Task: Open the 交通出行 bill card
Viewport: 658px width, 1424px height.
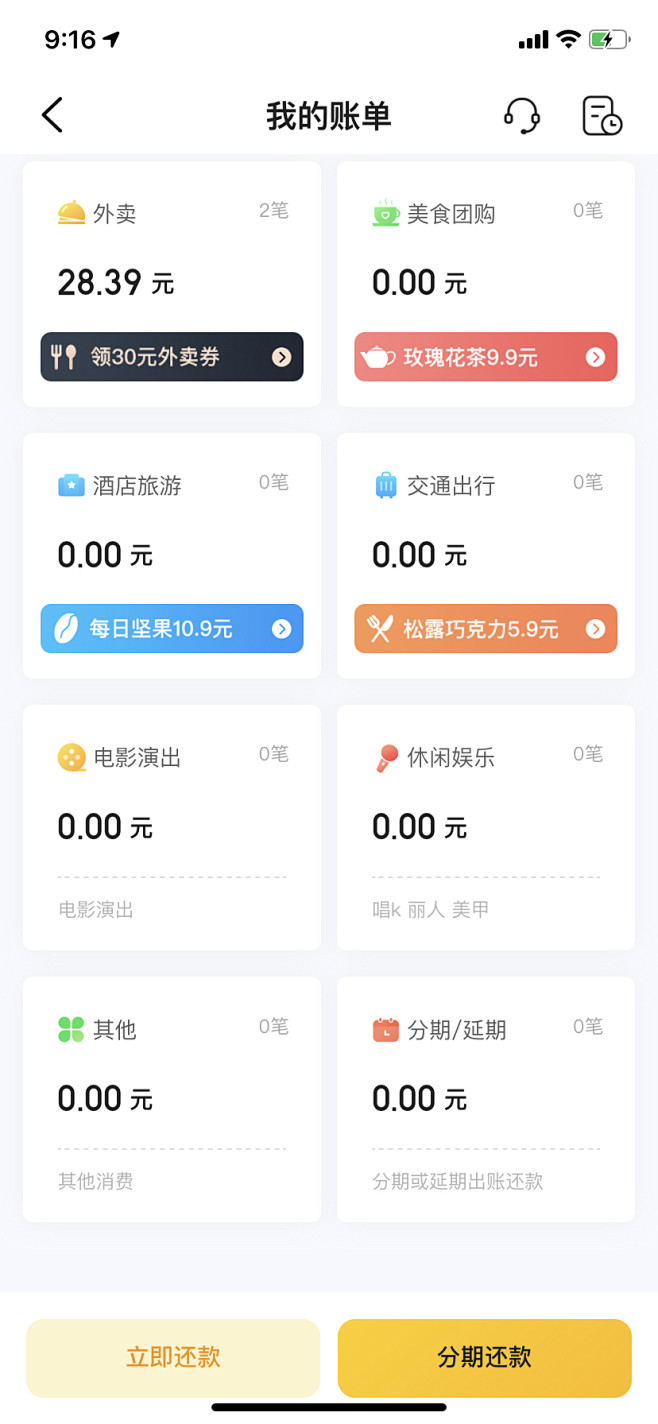Action: click(486, 556)
